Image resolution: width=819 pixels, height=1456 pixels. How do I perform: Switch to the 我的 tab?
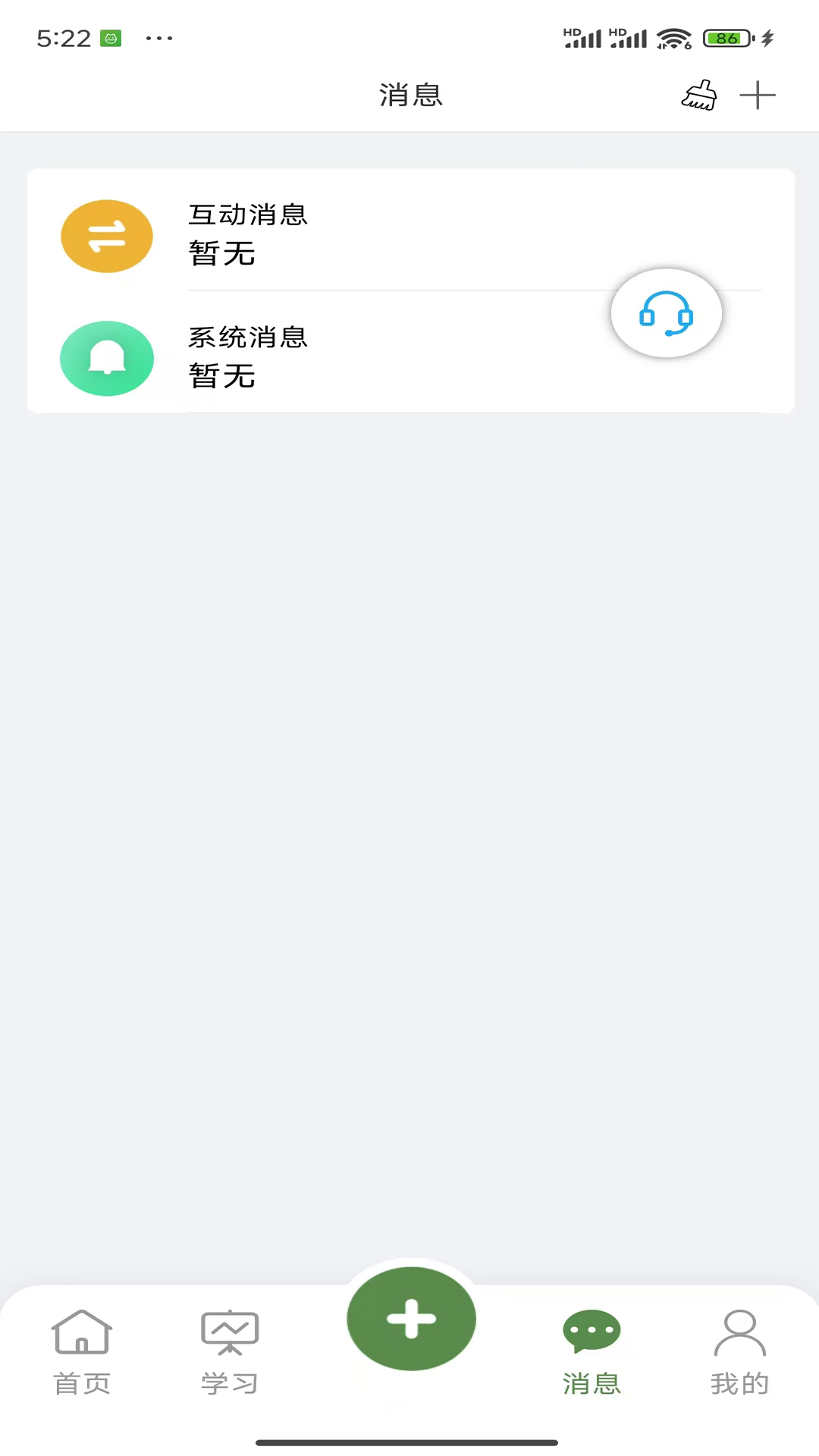click(x=739, y=1350)
